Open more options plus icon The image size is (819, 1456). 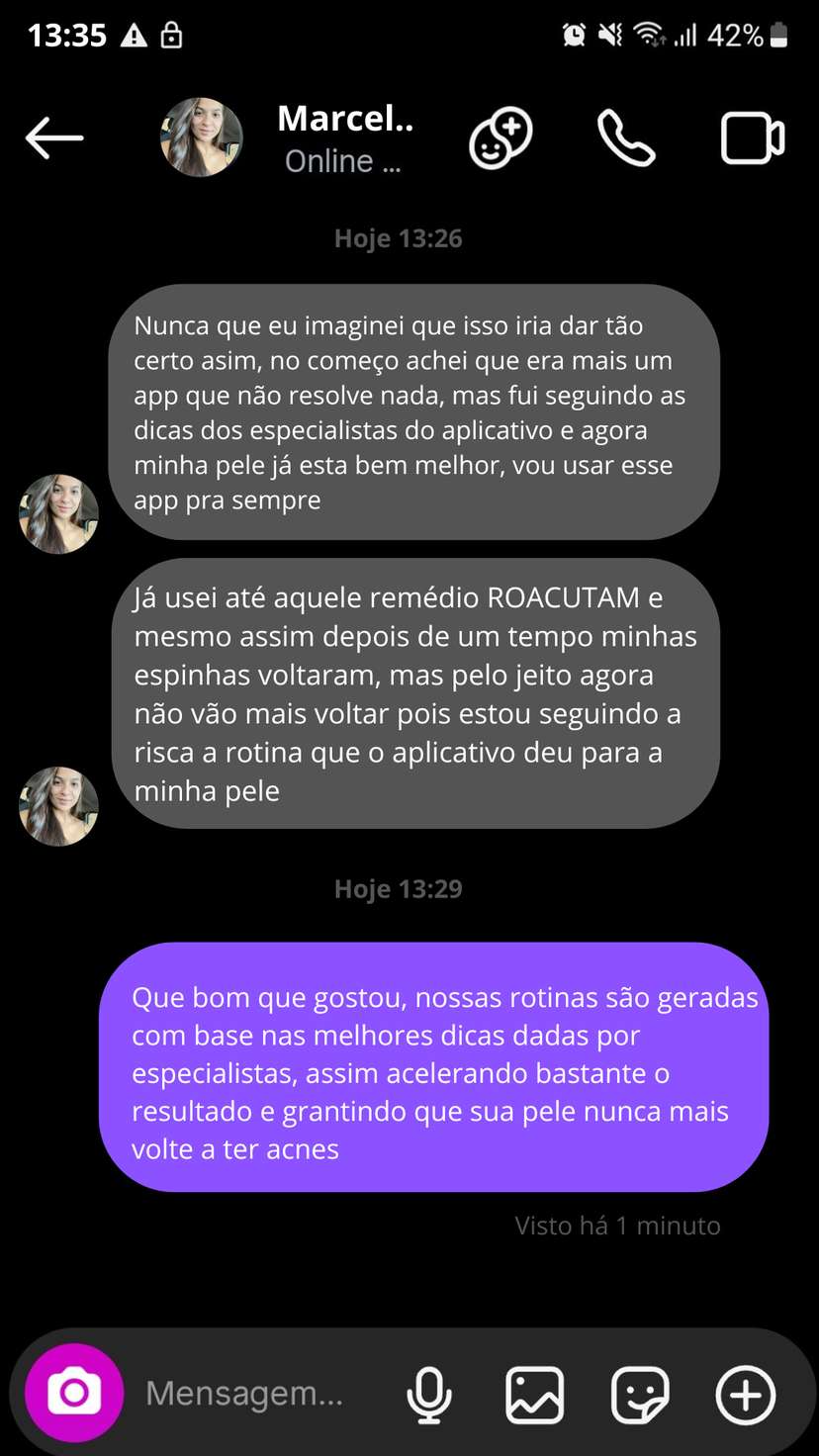tap(745, 1395)
